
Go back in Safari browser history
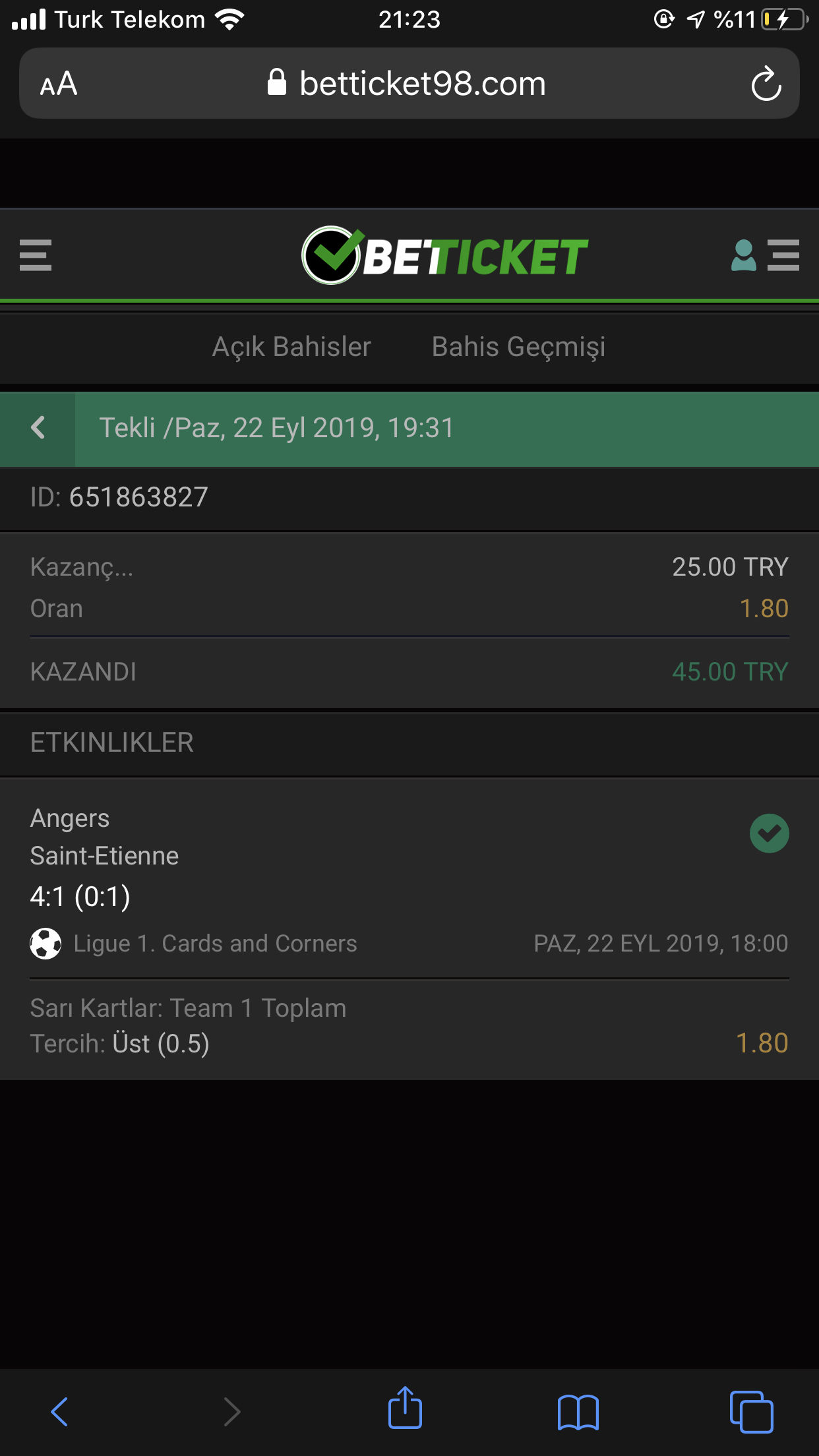[59, 1412]
